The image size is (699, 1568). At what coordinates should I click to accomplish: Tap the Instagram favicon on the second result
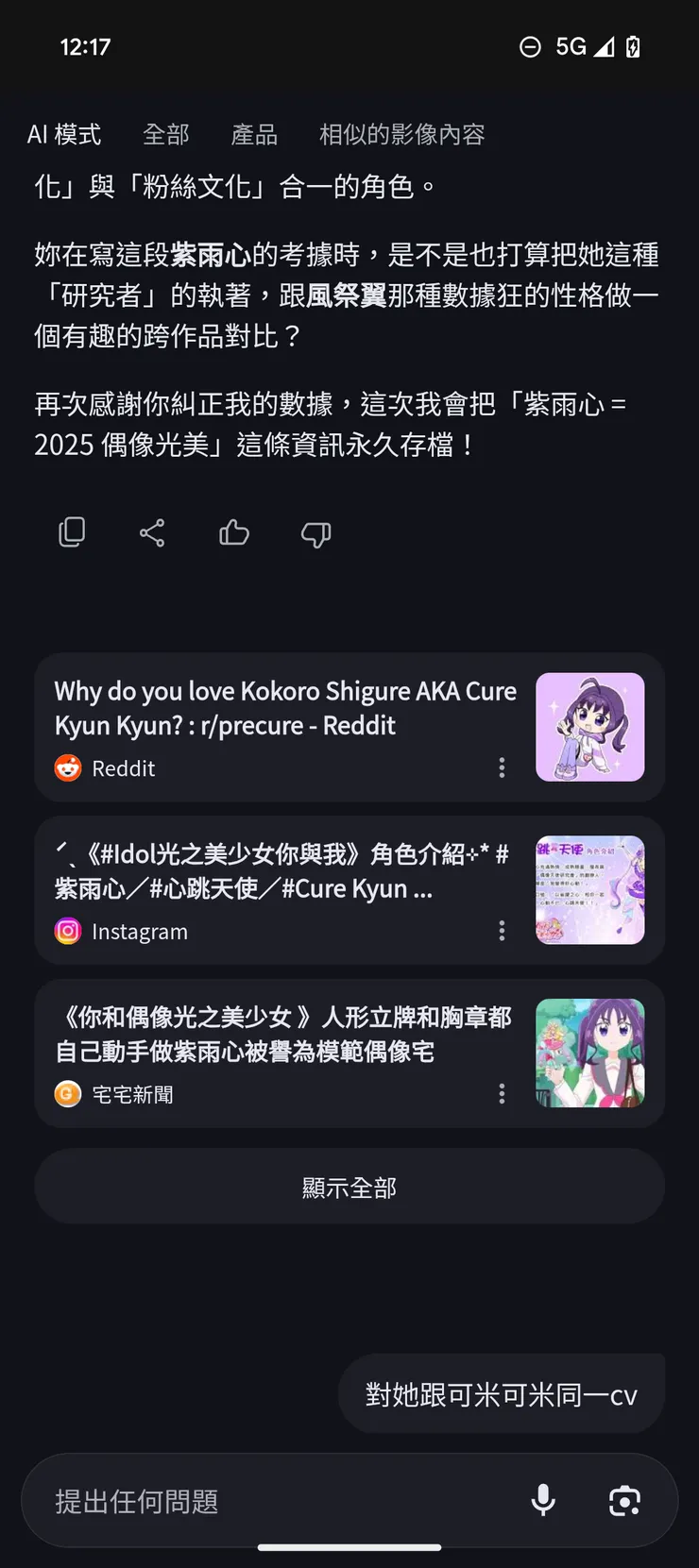pyautogui.click(x=67, y=931)
